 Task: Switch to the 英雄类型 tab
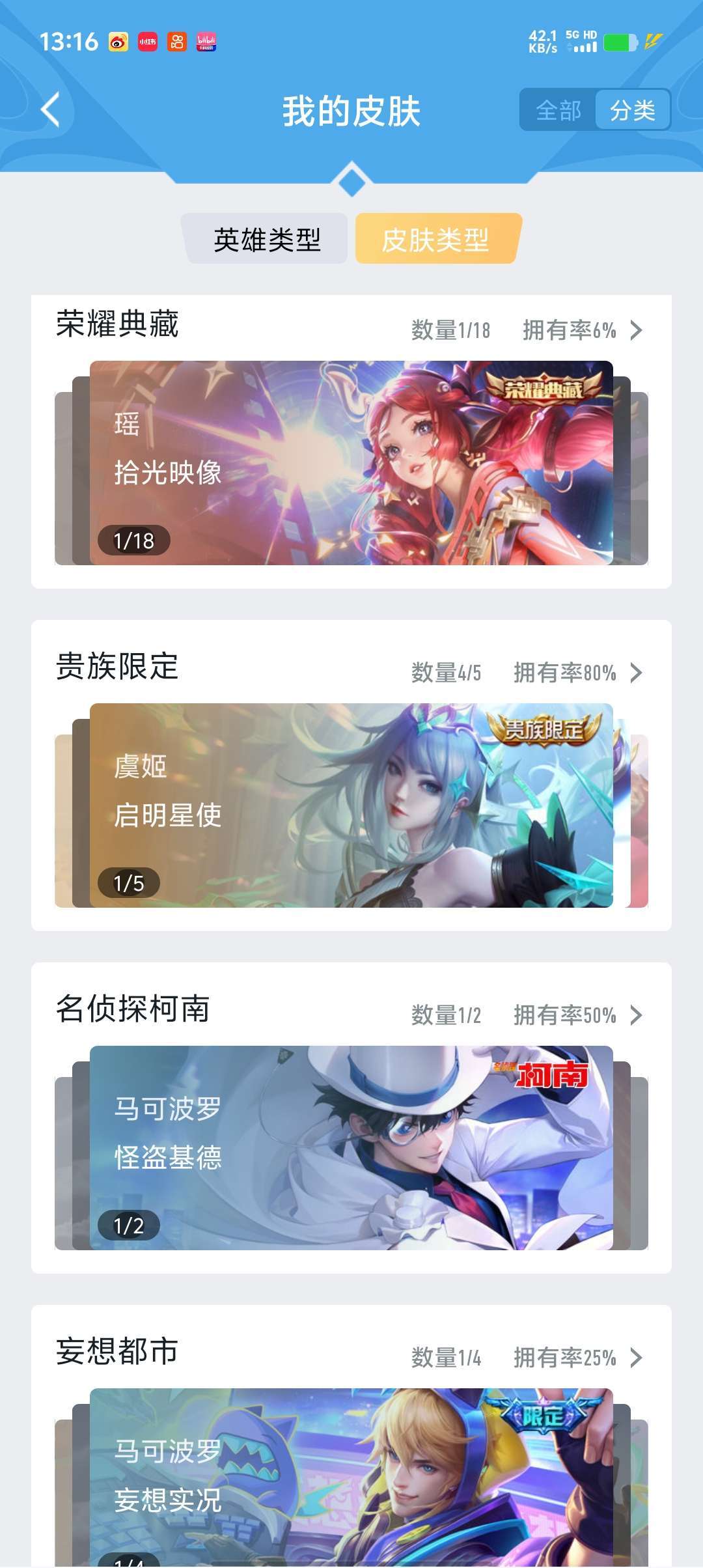[x=267, y=240]
